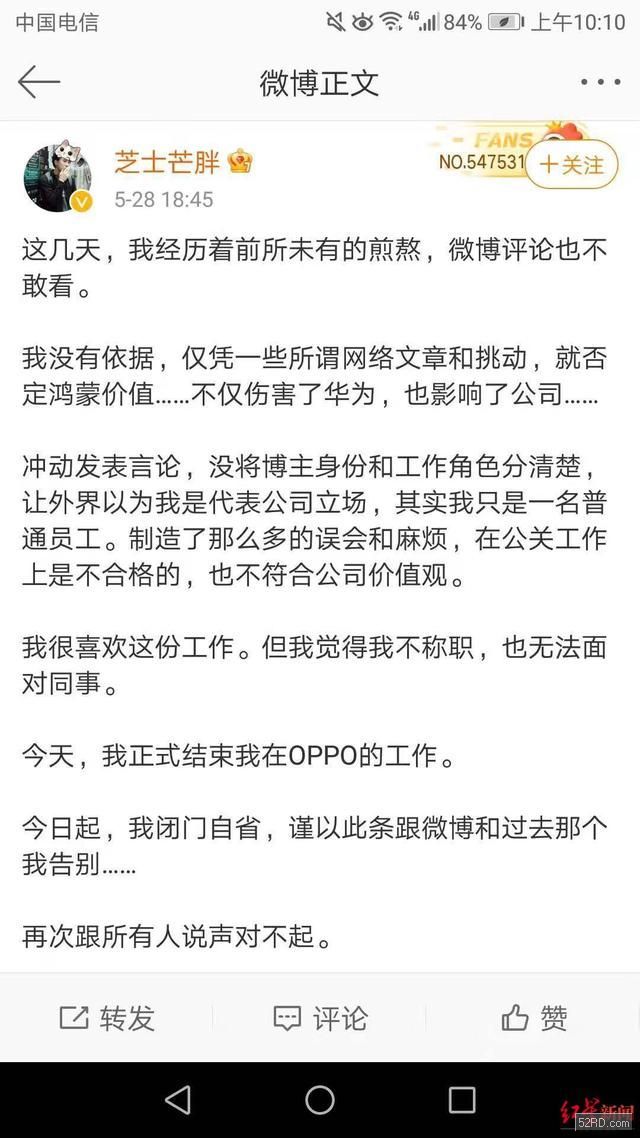The height and width of the screenshot is (1138, 640).
Task: Repost this Weibo via 转发
Action: point(107,1018)
